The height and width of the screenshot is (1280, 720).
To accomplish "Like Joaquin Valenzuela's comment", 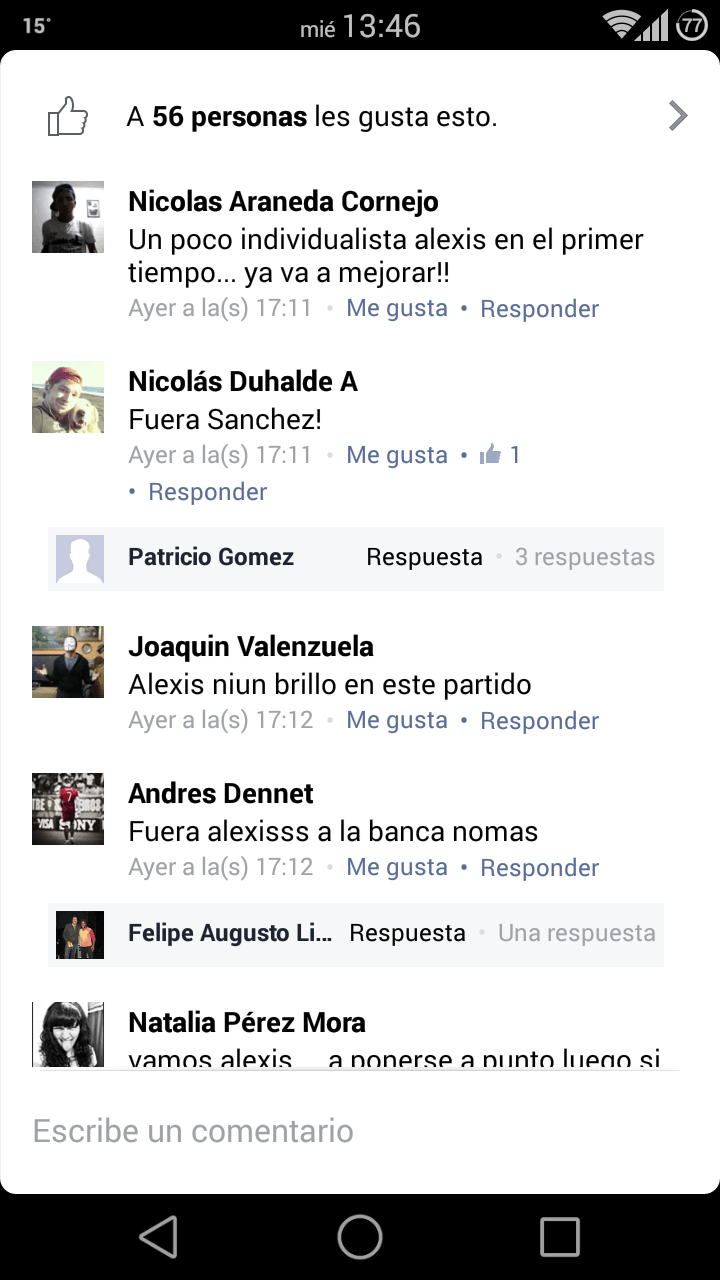I will (397, 720).
